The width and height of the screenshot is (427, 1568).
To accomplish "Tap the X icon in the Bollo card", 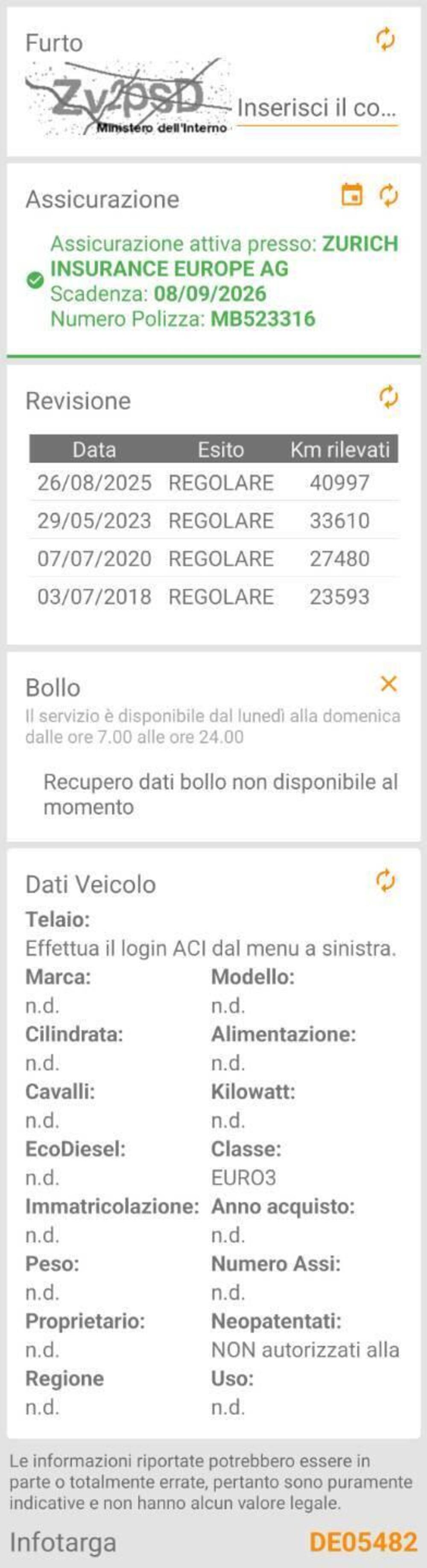I will point(388,683).
